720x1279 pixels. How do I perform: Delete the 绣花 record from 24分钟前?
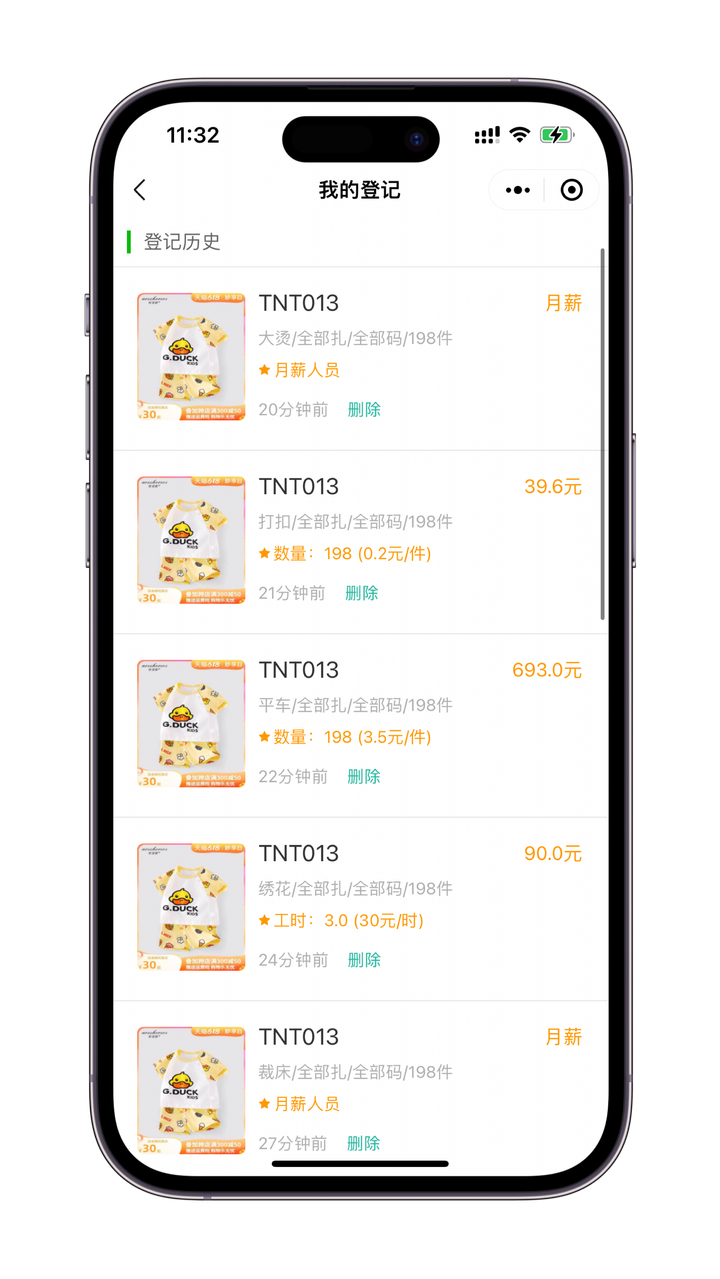point(364,960)
